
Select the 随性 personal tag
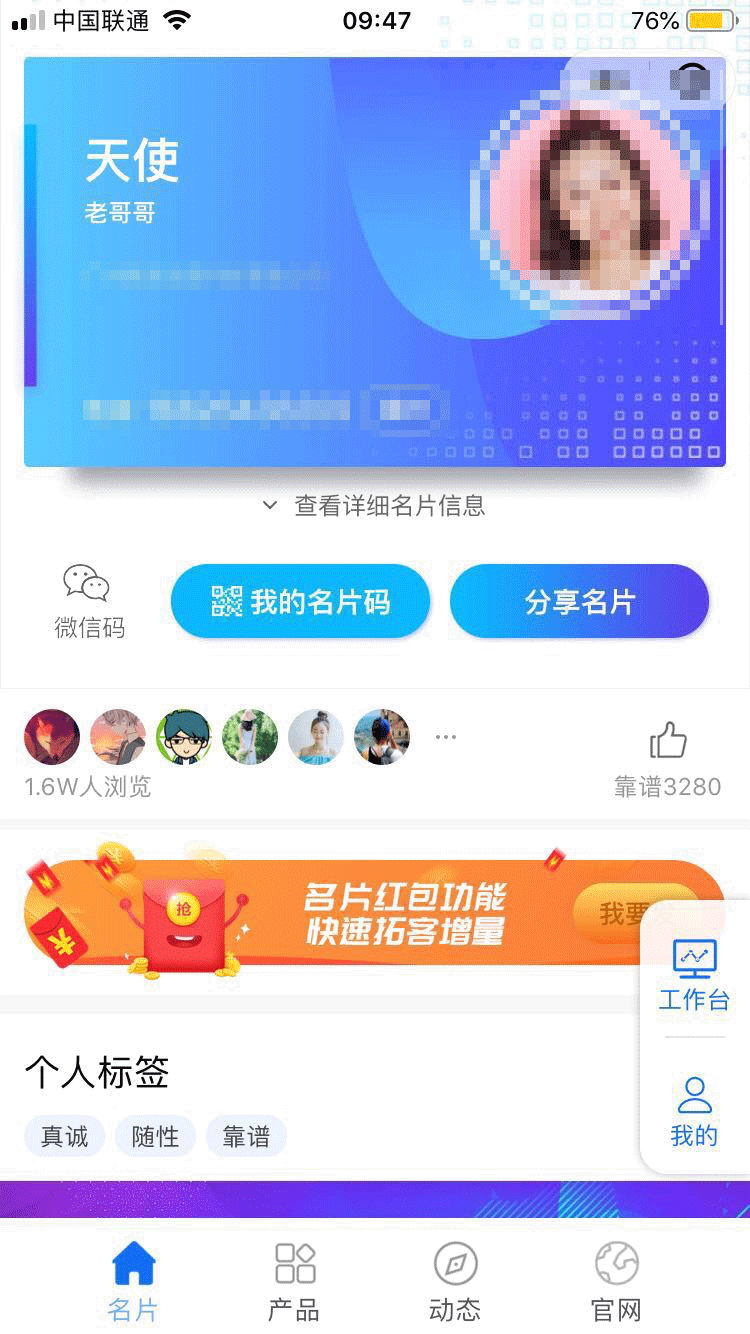pyautogui.click(x=155, y=1137)
